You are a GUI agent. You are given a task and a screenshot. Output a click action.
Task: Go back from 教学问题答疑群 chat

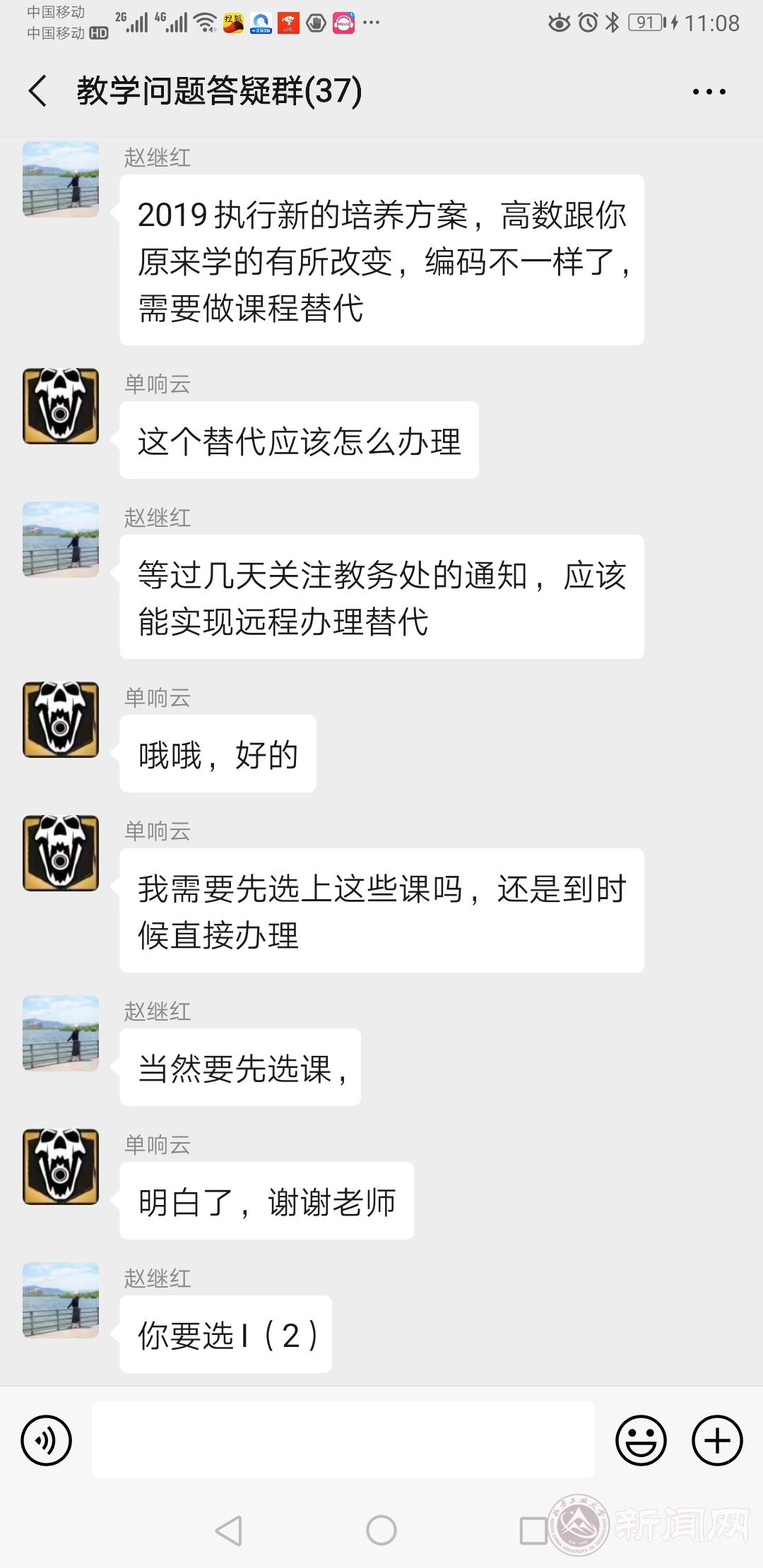(38, 92)
